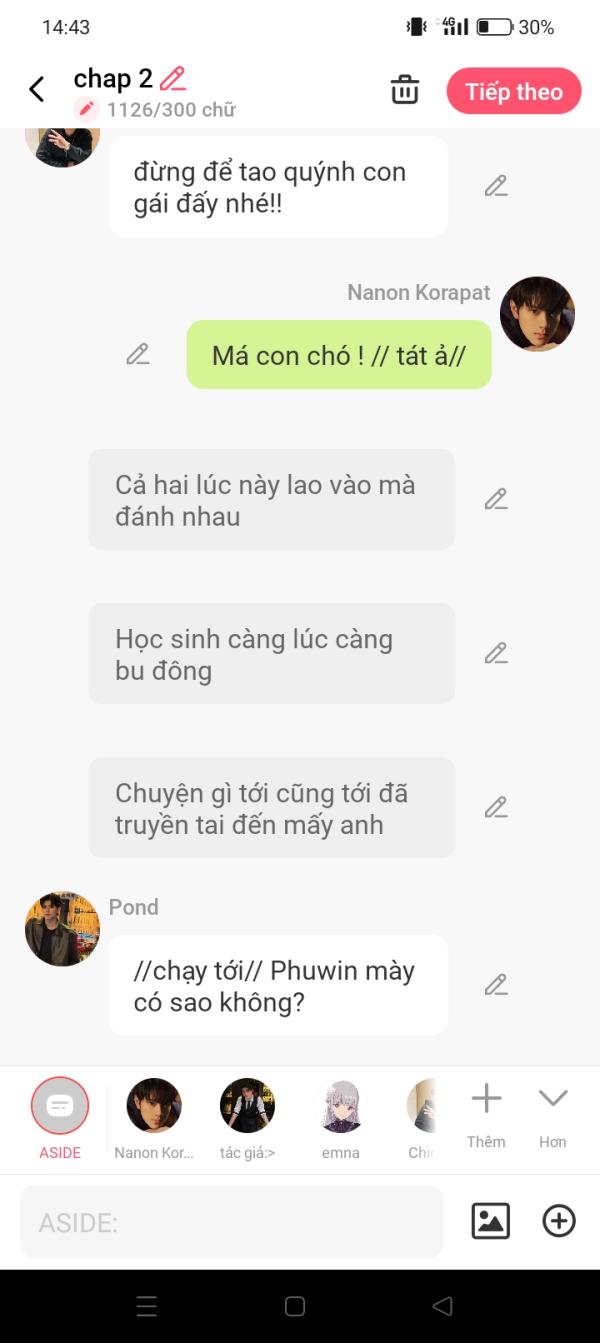Edit the 'Học sinh càng lúc càng bu đông' aside

[496, 653]
